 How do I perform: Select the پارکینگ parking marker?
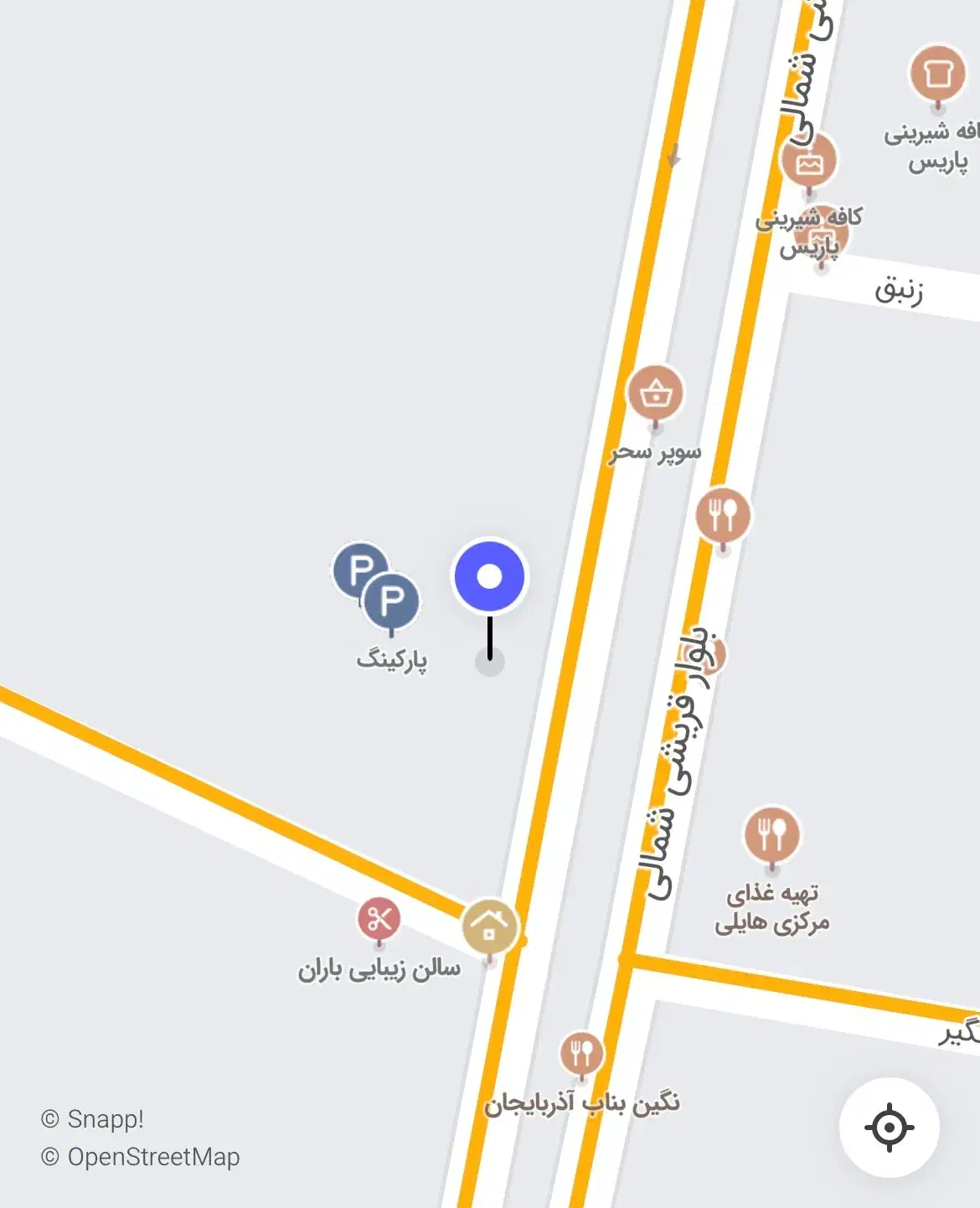(390, 601)
